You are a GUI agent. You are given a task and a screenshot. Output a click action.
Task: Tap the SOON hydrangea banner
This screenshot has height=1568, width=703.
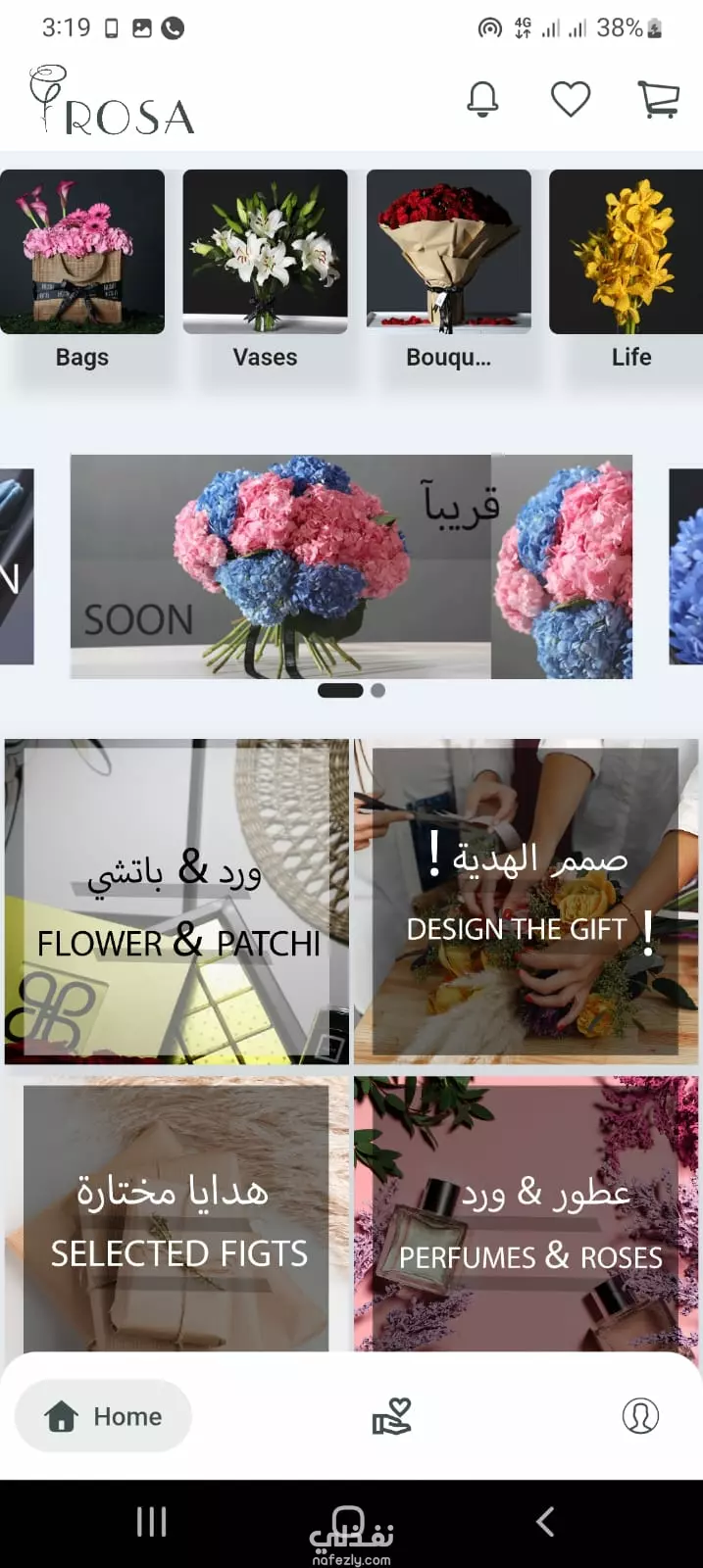tap(351, 566)
